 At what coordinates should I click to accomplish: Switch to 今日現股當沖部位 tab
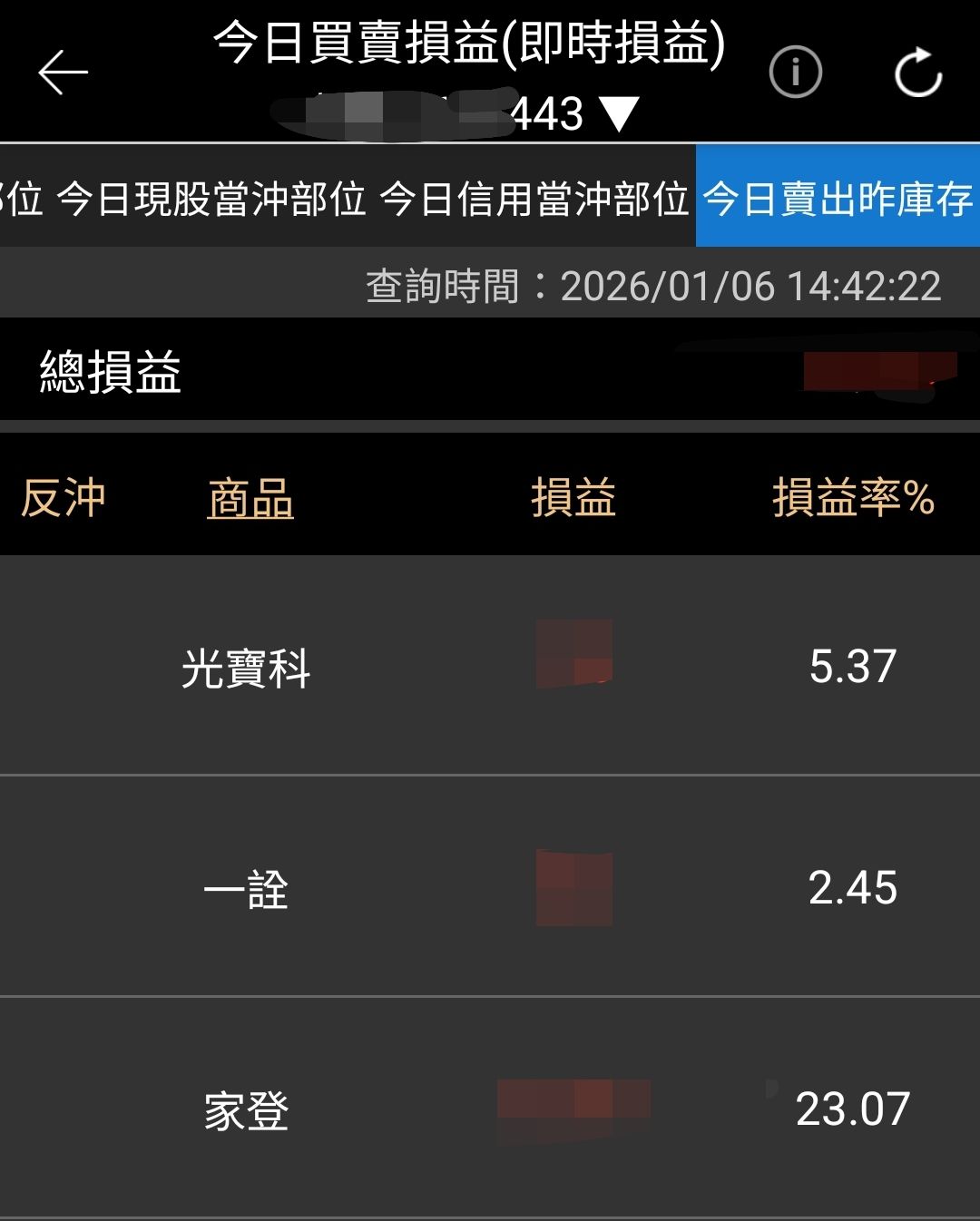click(x=211, y=199)
